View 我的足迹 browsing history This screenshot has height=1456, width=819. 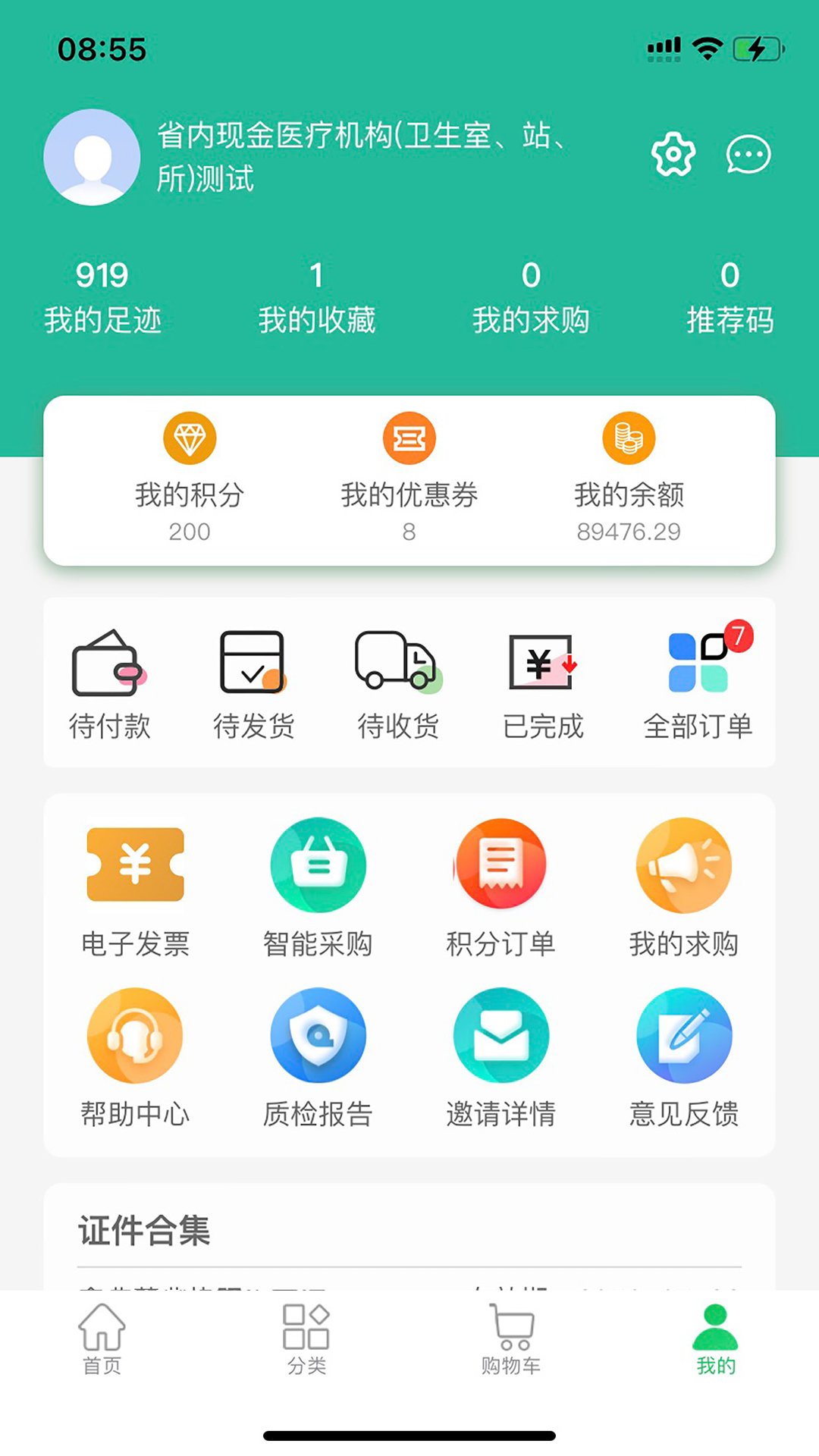[102, 297]
